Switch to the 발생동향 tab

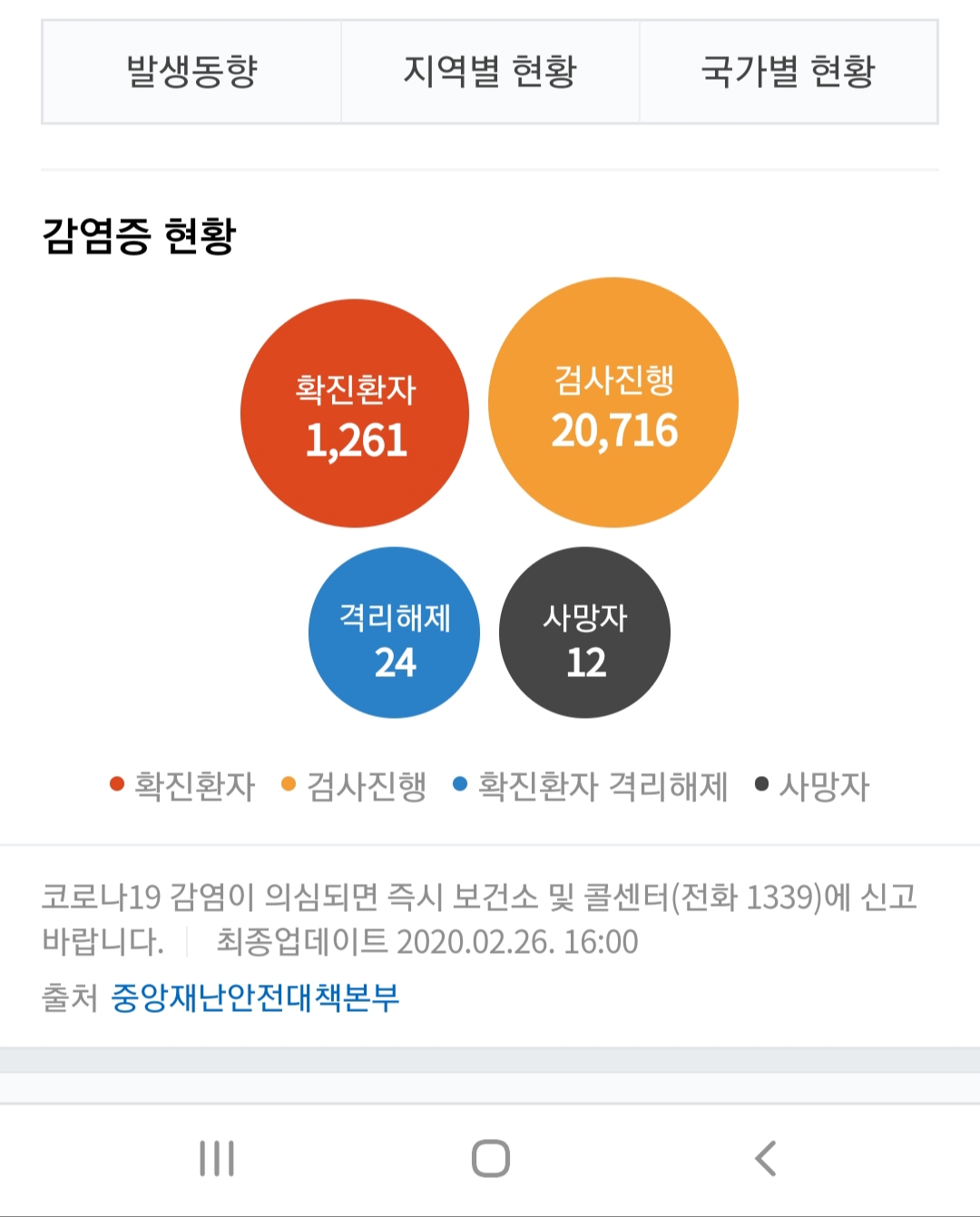[x=191, y=72]
